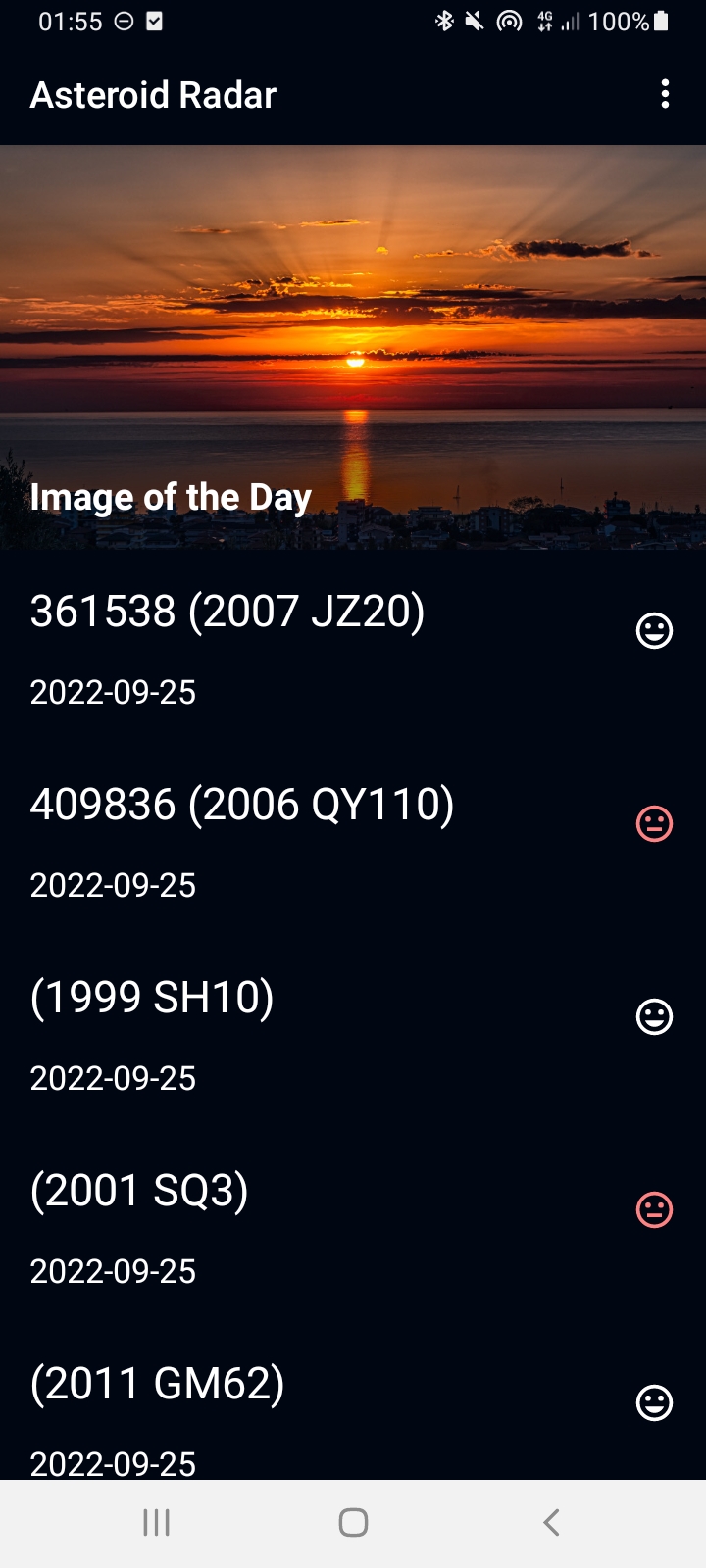
Task: Open the overflow menu in Asteroid Radar
Action: pyautogui.click(x=666, y=94)
